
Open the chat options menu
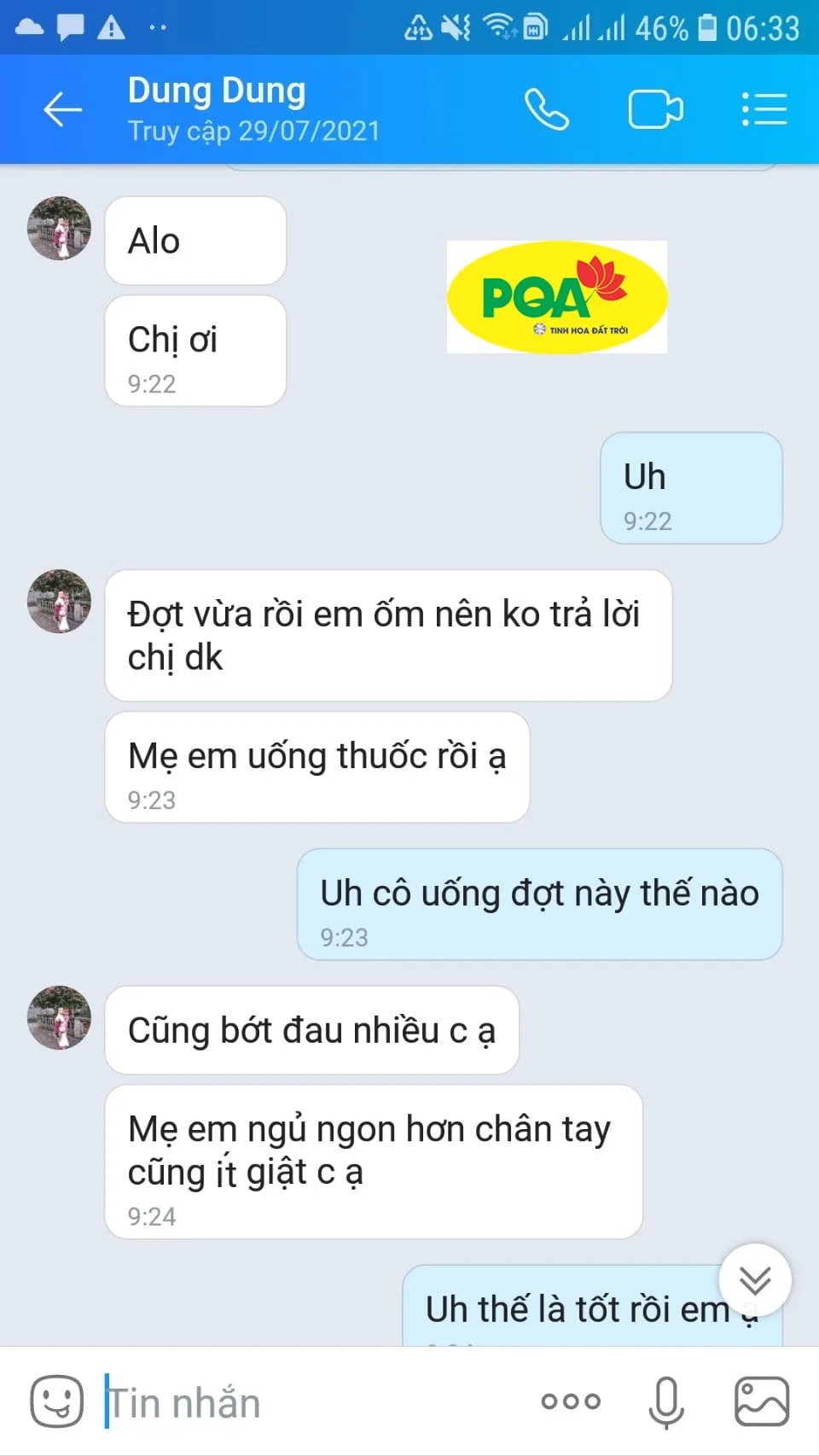[x=764, y=109]
